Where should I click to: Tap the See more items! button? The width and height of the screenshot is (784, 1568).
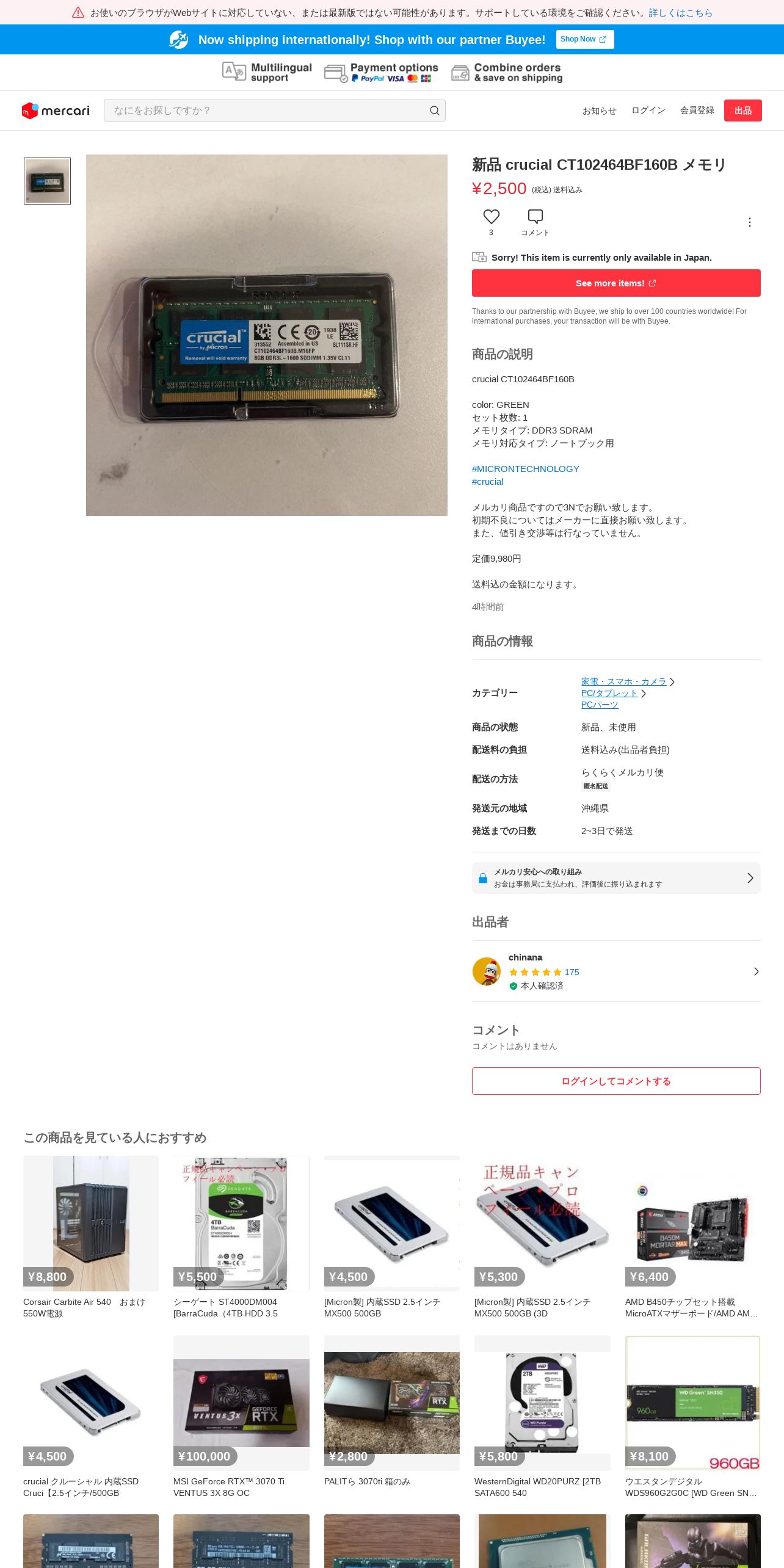[x=616, y=283]
